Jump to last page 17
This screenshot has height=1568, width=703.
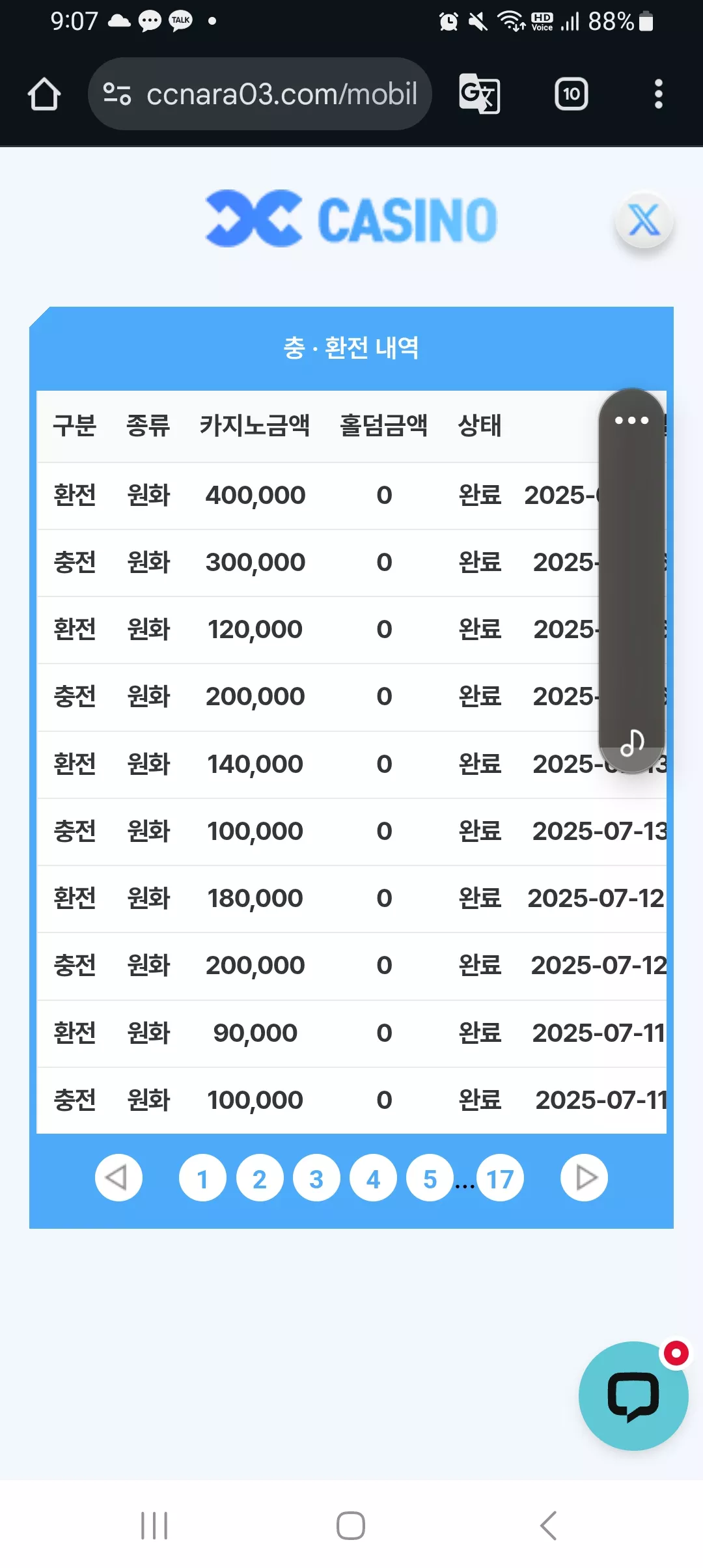500,1178
